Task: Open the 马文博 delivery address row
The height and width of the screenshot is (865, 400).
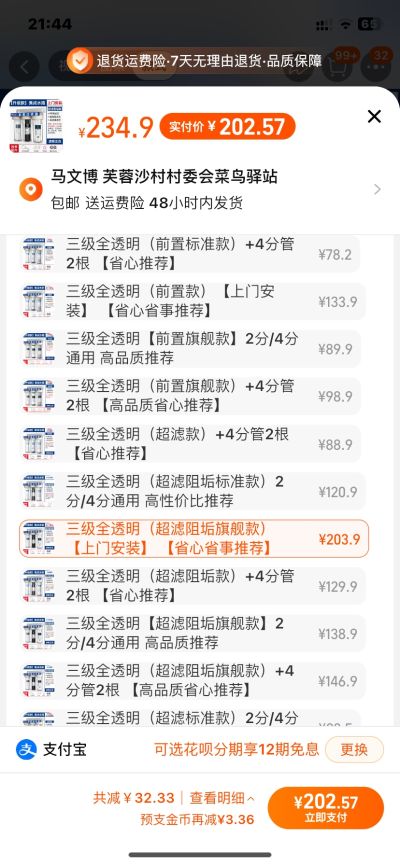Action: [200, 190]
